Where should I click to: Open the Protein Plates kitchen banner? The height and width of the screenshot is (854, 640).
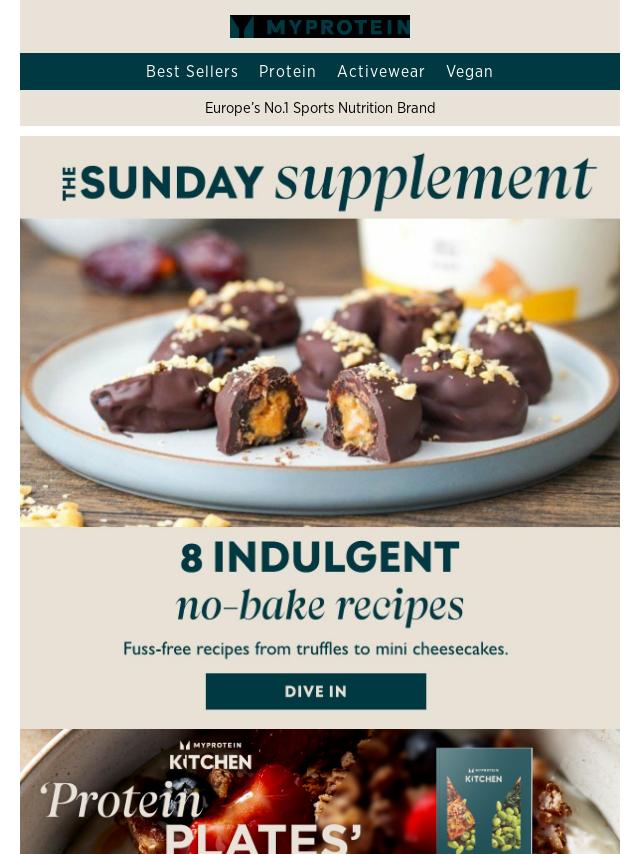320,792
